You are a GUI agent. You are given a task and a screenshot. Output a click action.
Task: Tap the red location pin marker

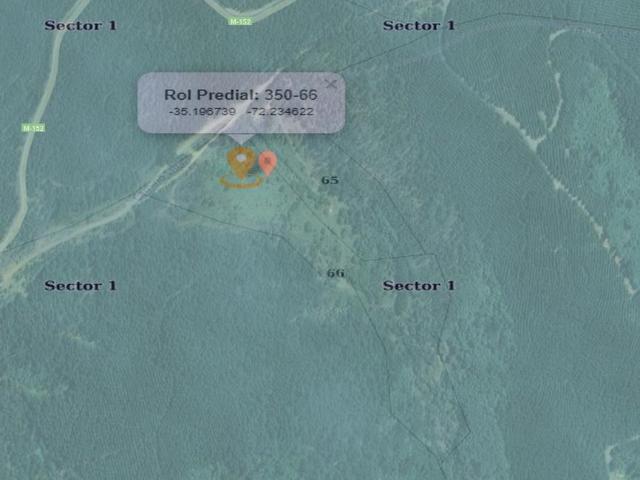267,162
